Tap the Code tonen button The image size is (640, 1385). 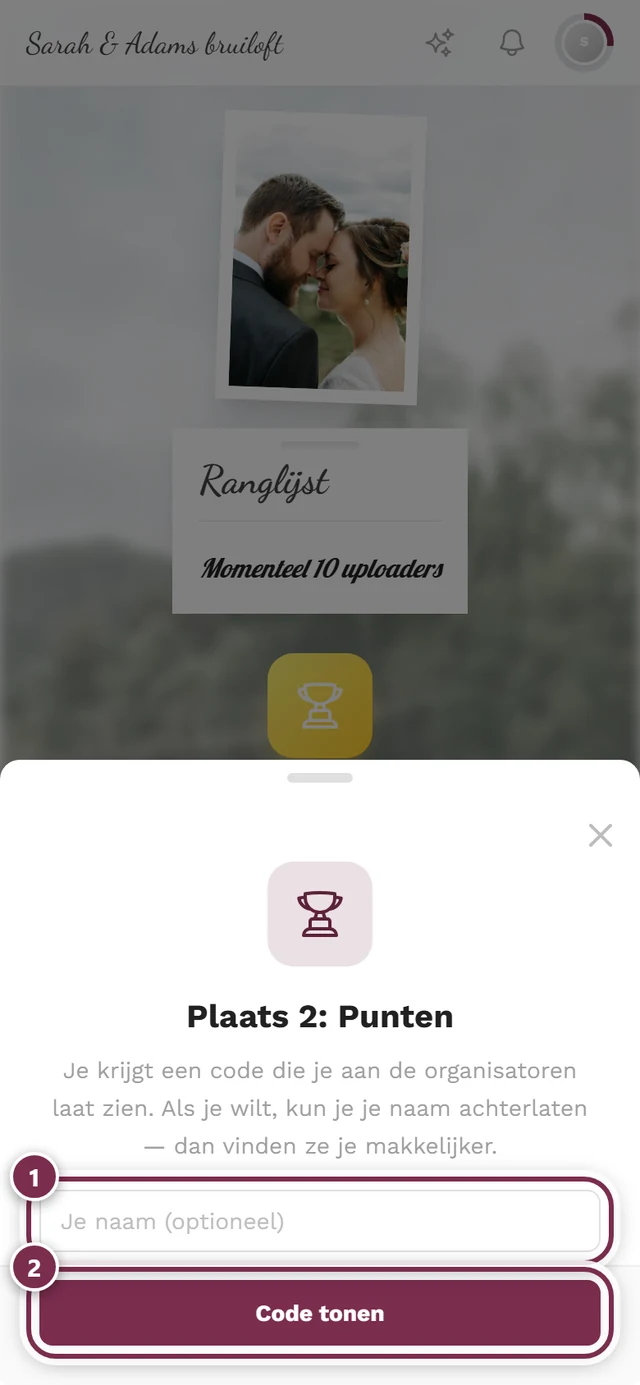click(x=320, y=1313)
